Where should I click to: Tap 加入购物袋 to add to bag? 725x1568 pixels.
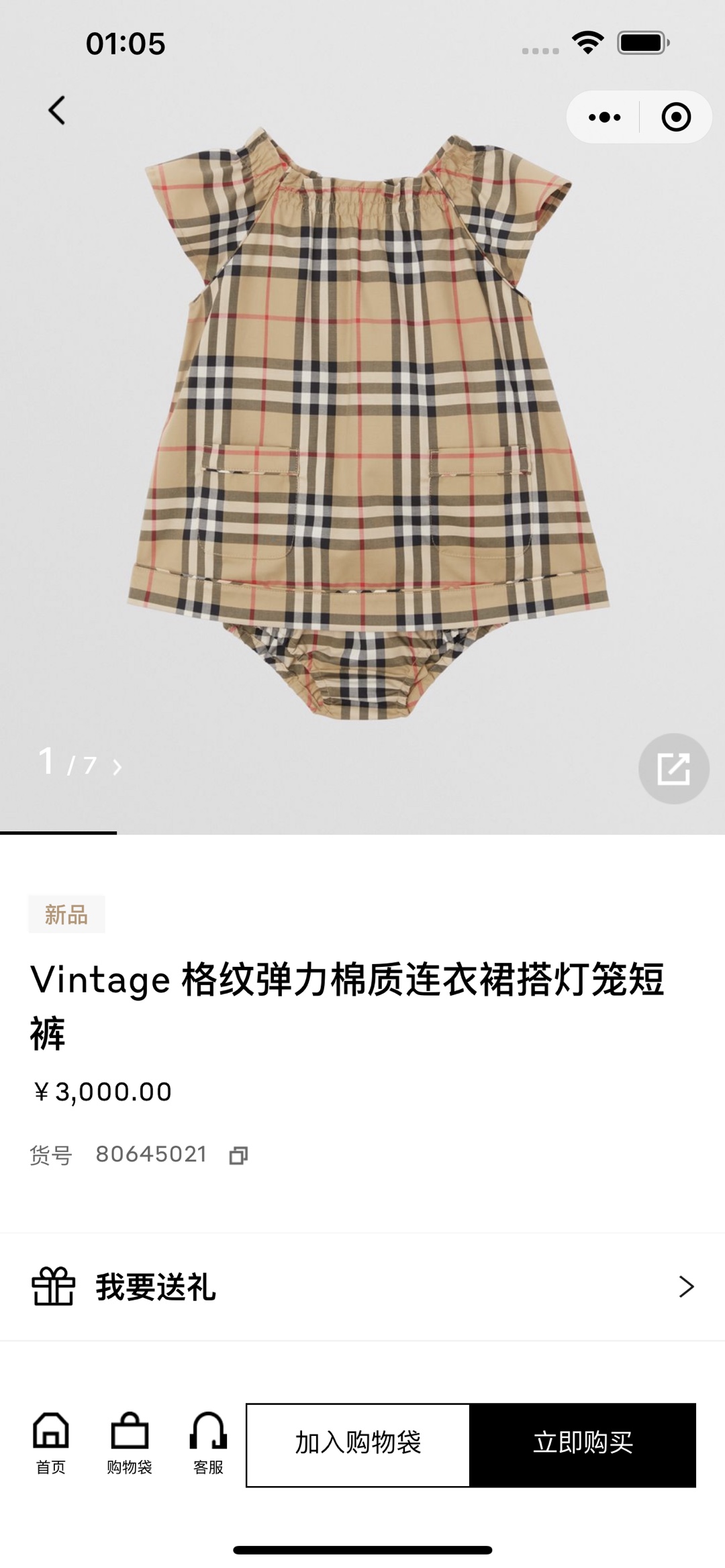[358, 1441]
